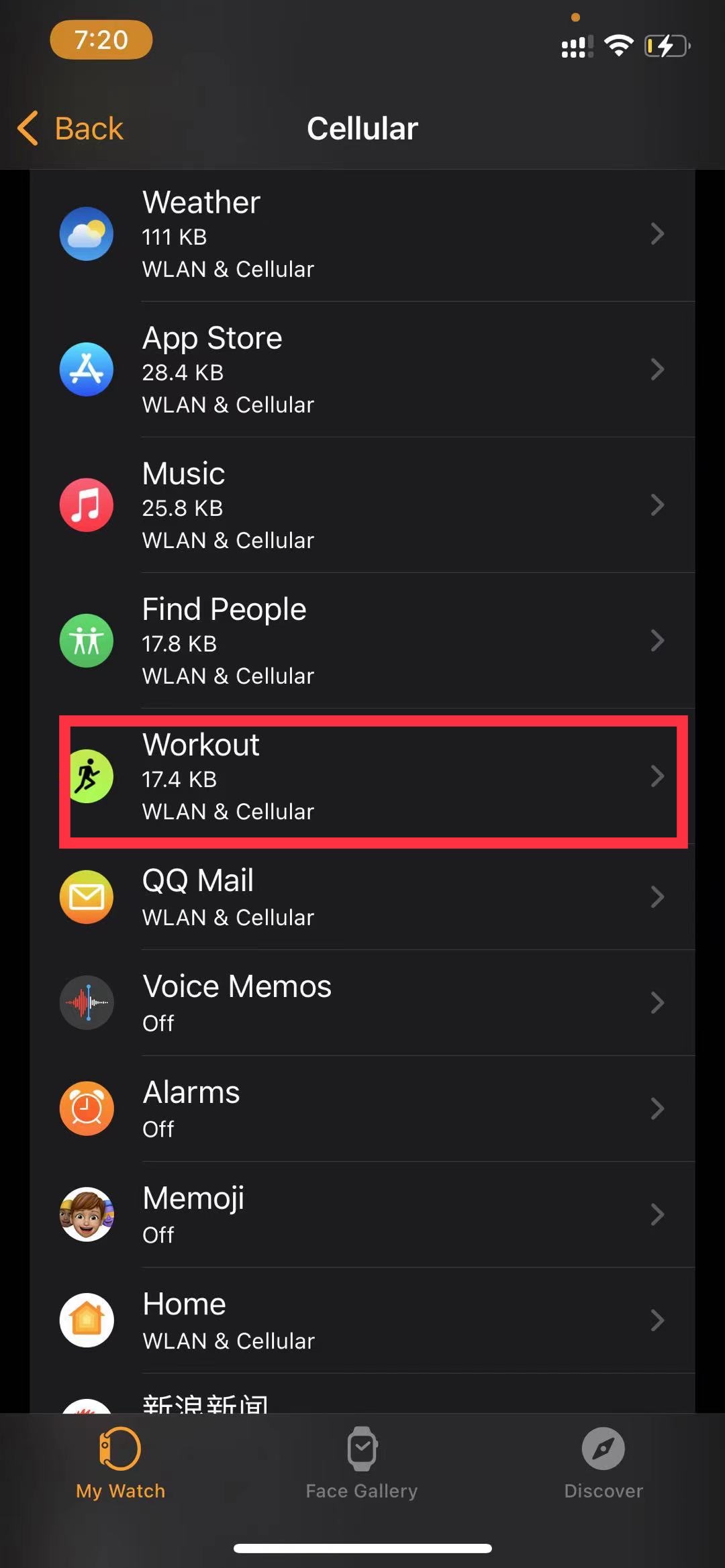725x1568 pixels.
Task: Open QQ Mail cellular settings
Action: click(362, 897)
